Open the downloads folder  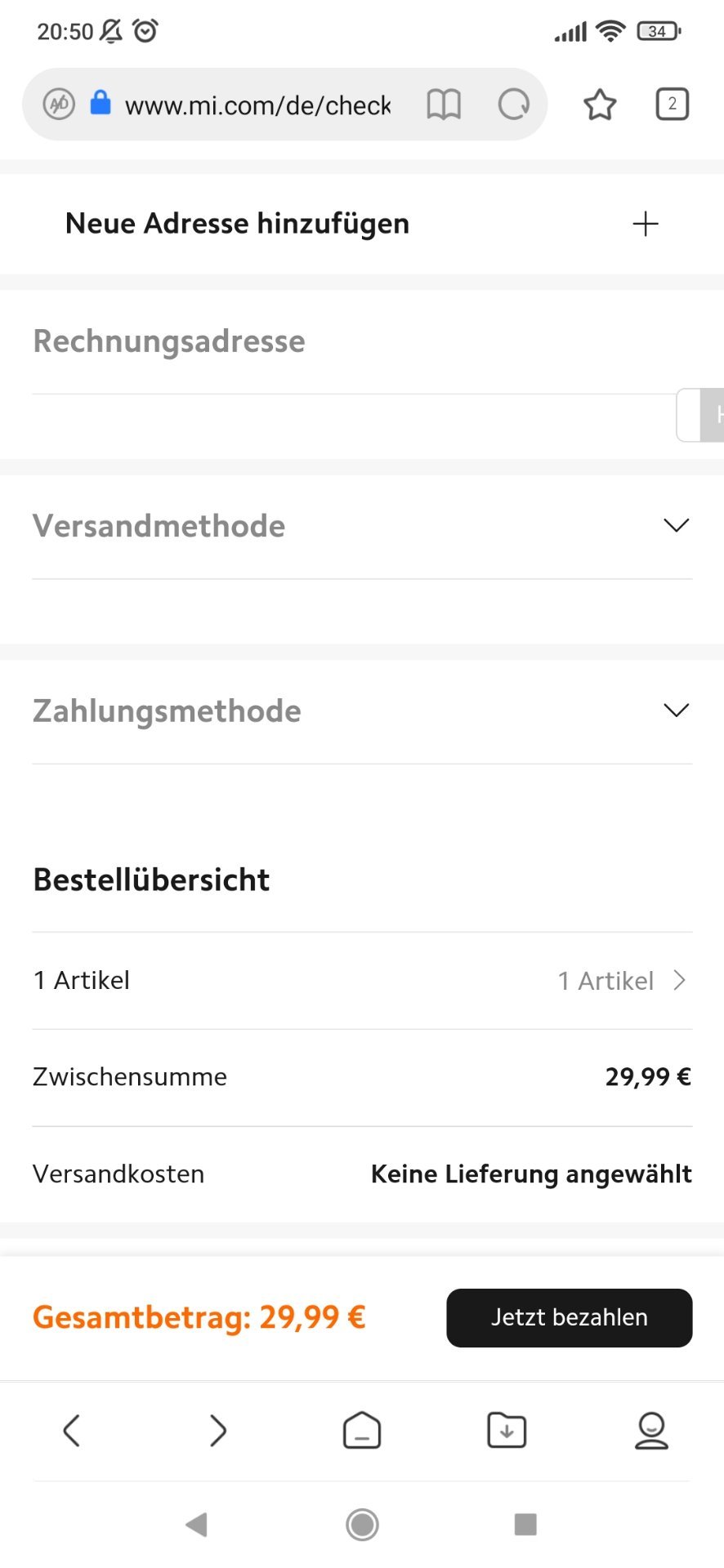[x=507, y=1430]
